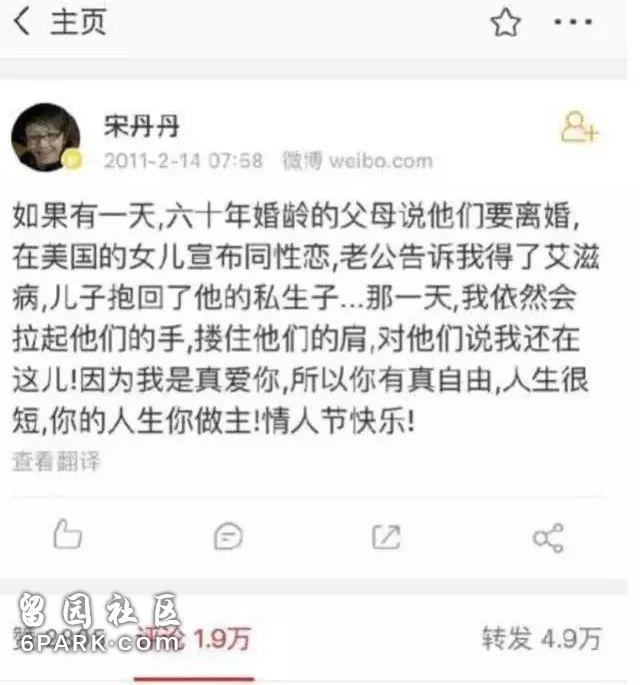Open 宋丹丹's profile avatar
640x685 pixels.
46,137
